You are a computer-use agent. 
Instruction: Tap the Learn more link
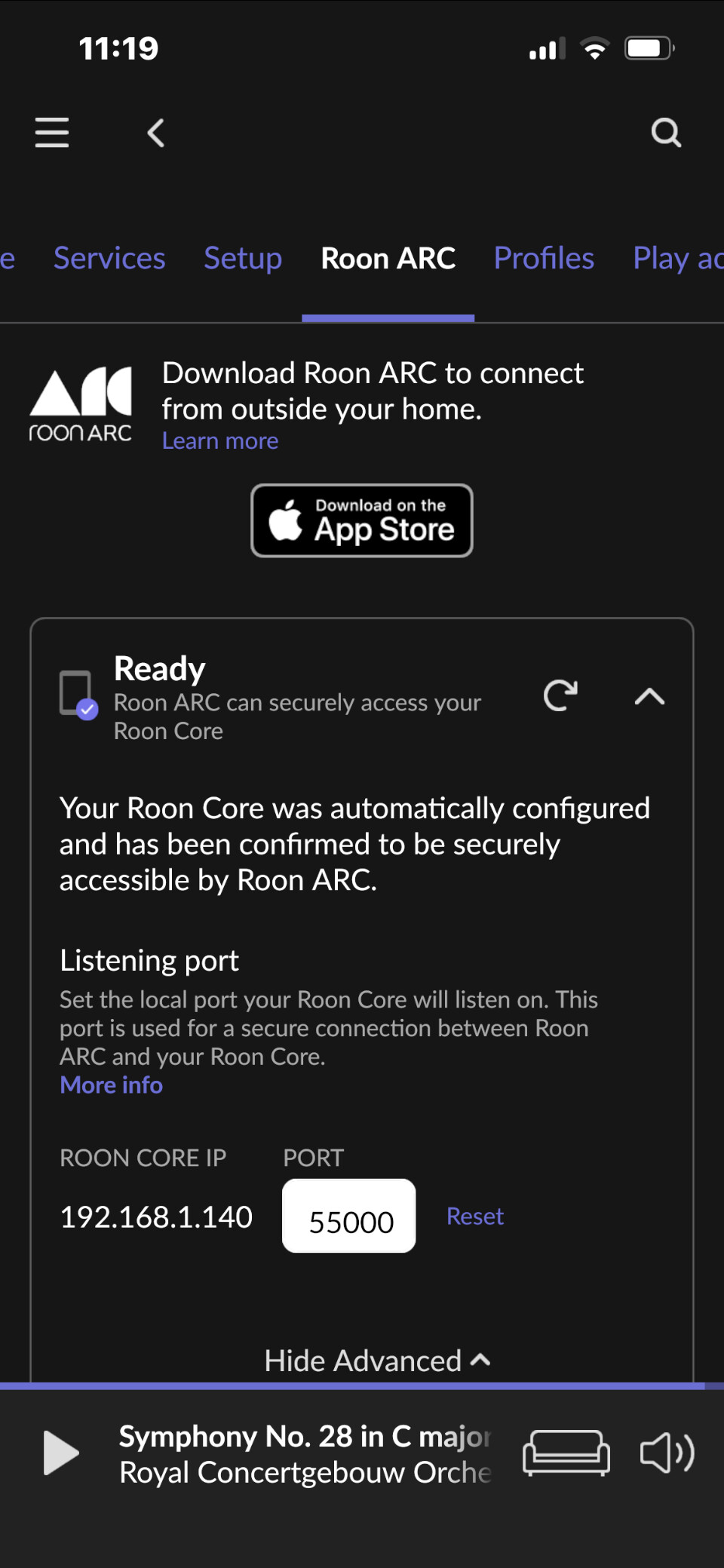[x=220, y=441]
